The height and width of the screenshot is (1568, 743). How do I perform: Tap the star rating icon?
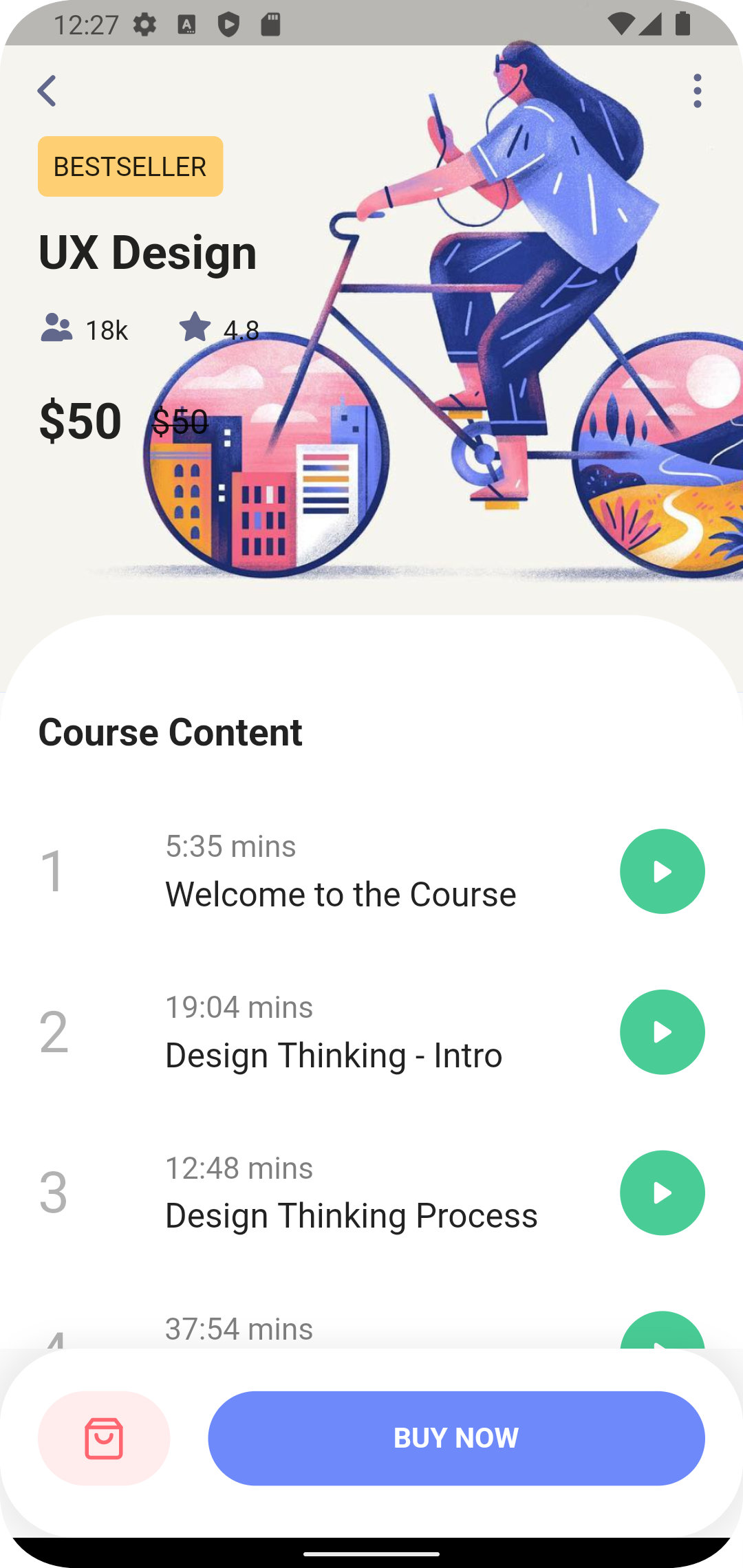click(x=197, y=329)
